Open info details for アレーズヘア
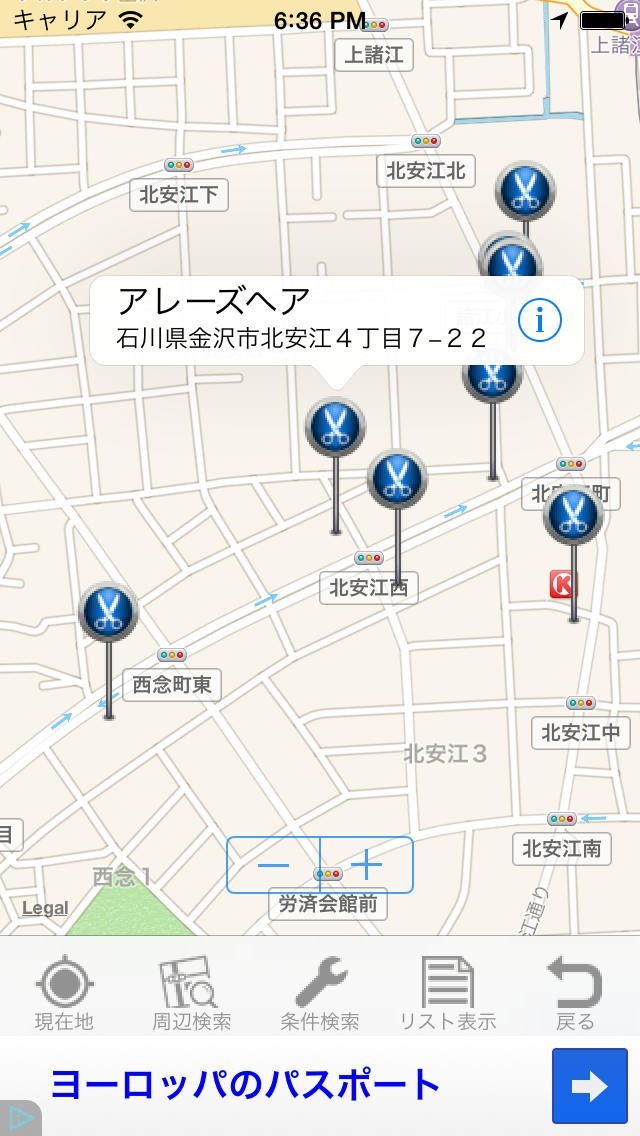The height and width of the screenshot is (1136, 640). [540, 321]
